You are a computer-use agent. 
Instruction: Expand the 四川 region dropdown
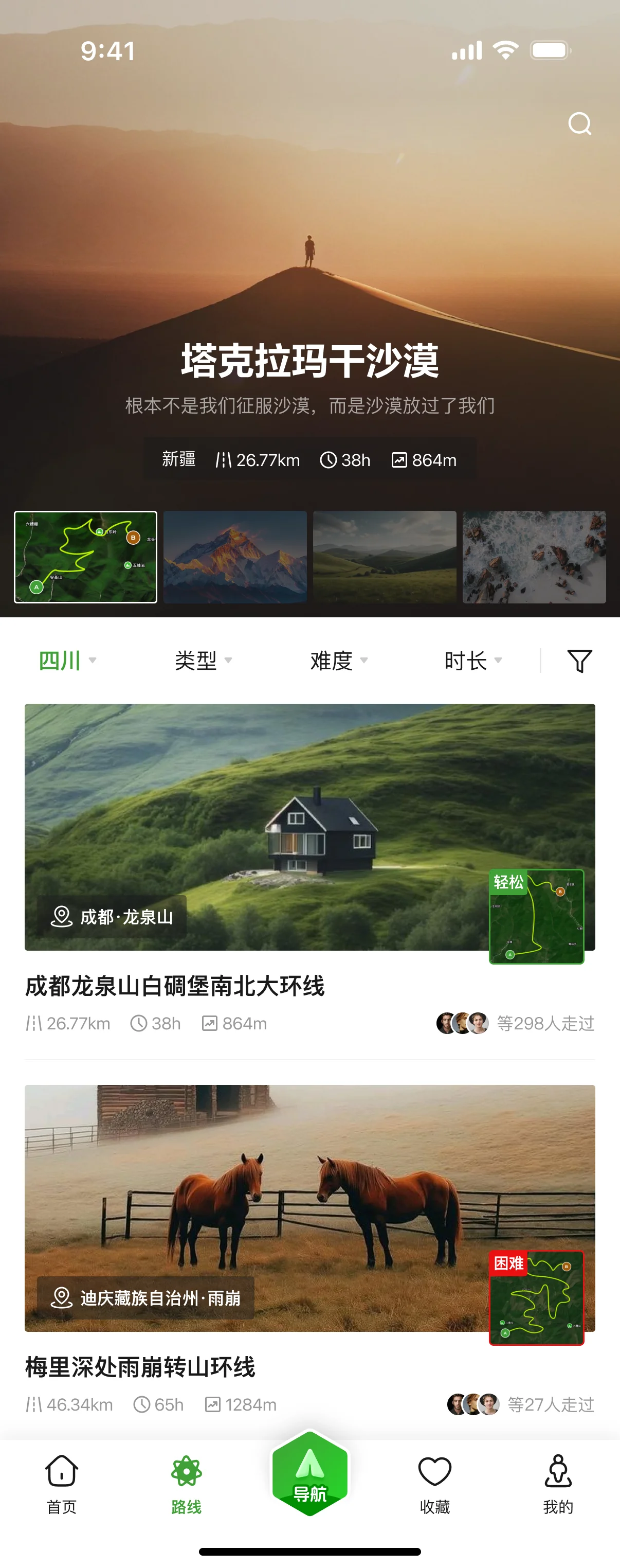[67, 661]
